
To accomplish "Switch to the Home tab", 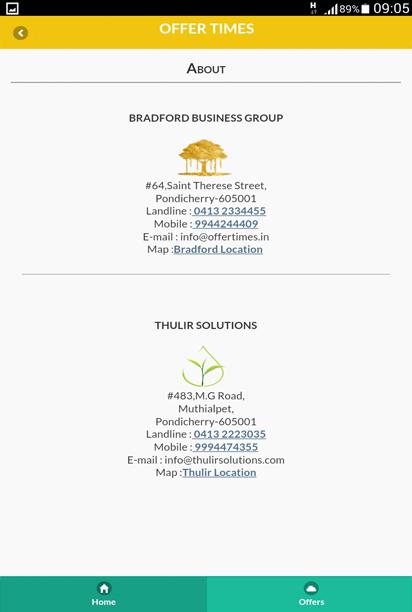I will [x=103, y=594].
